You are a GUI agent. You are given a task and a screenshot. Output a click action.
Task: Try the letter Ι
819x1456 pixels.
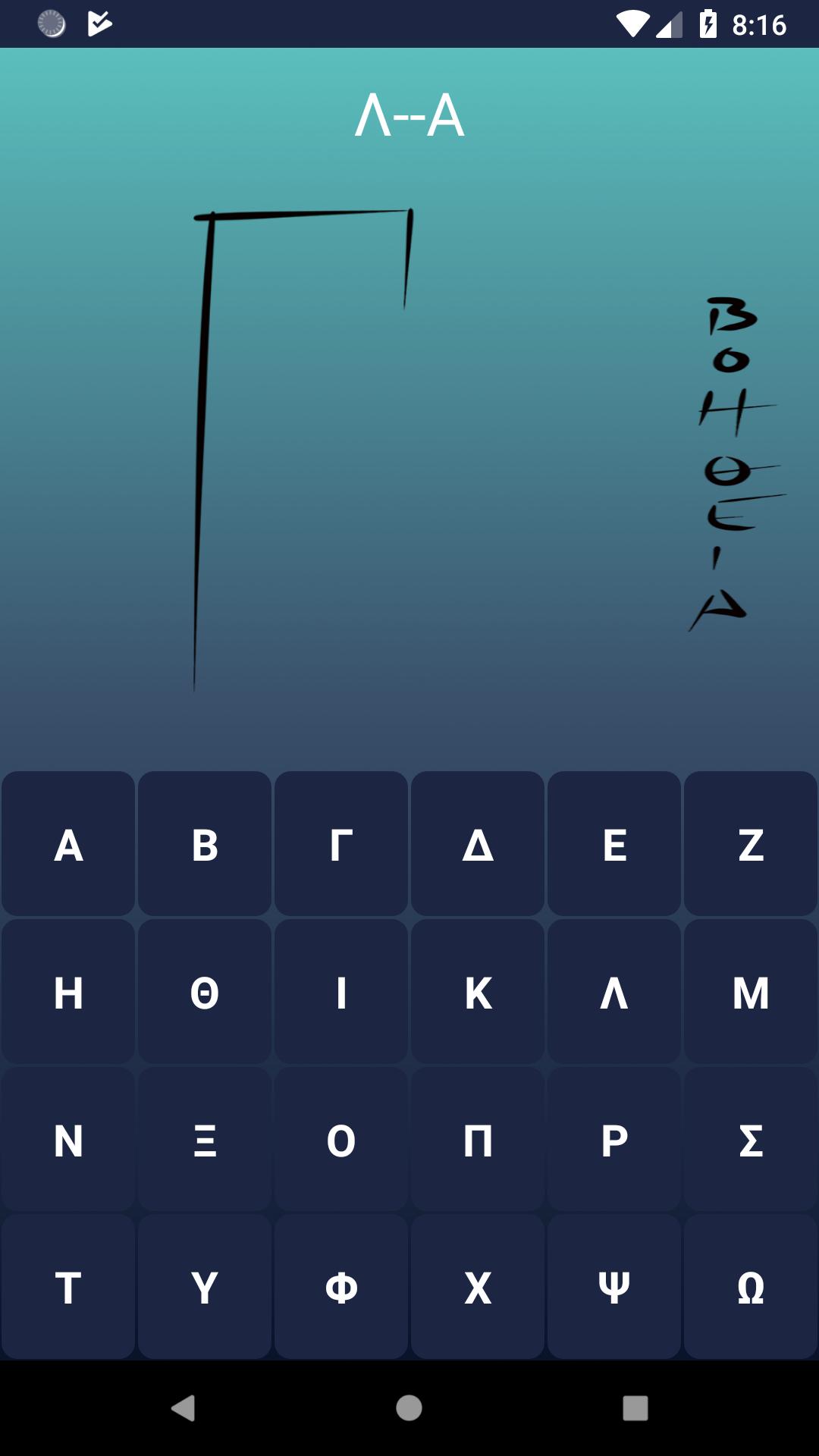(341, 992)
